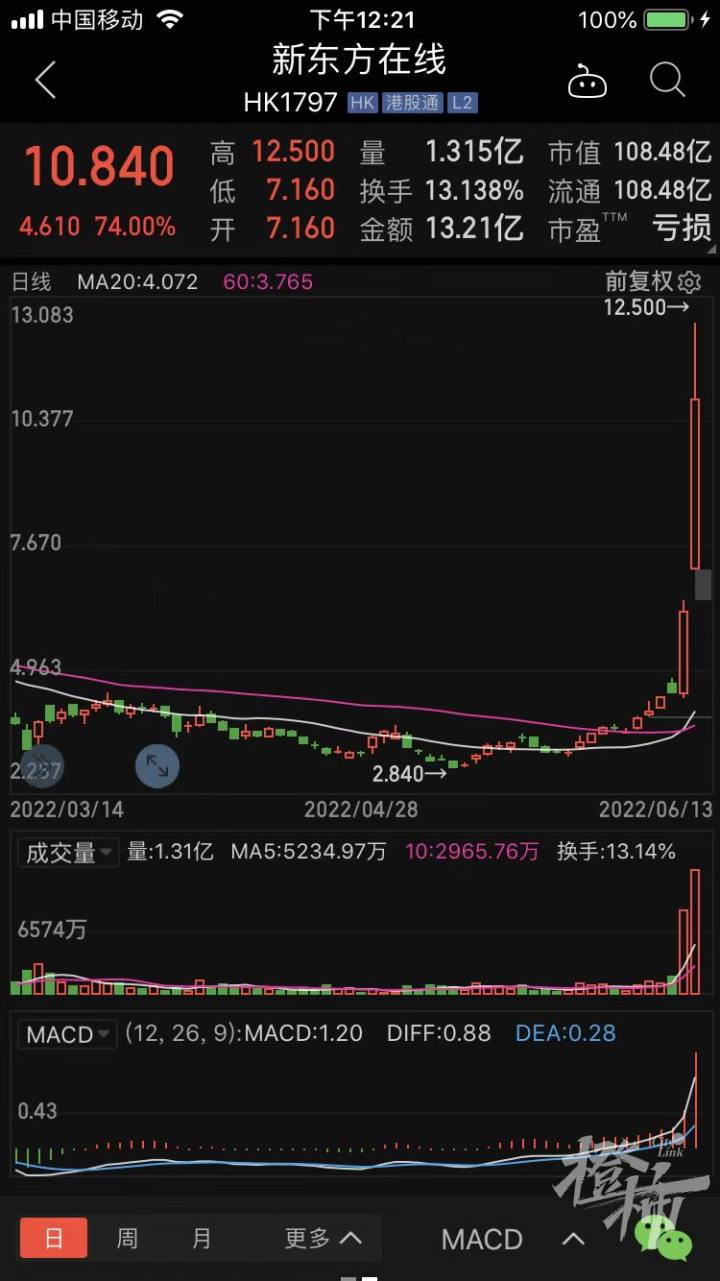The image size is (720, 1281).
Task: Open stock search
Action: (x=667, y=79)
